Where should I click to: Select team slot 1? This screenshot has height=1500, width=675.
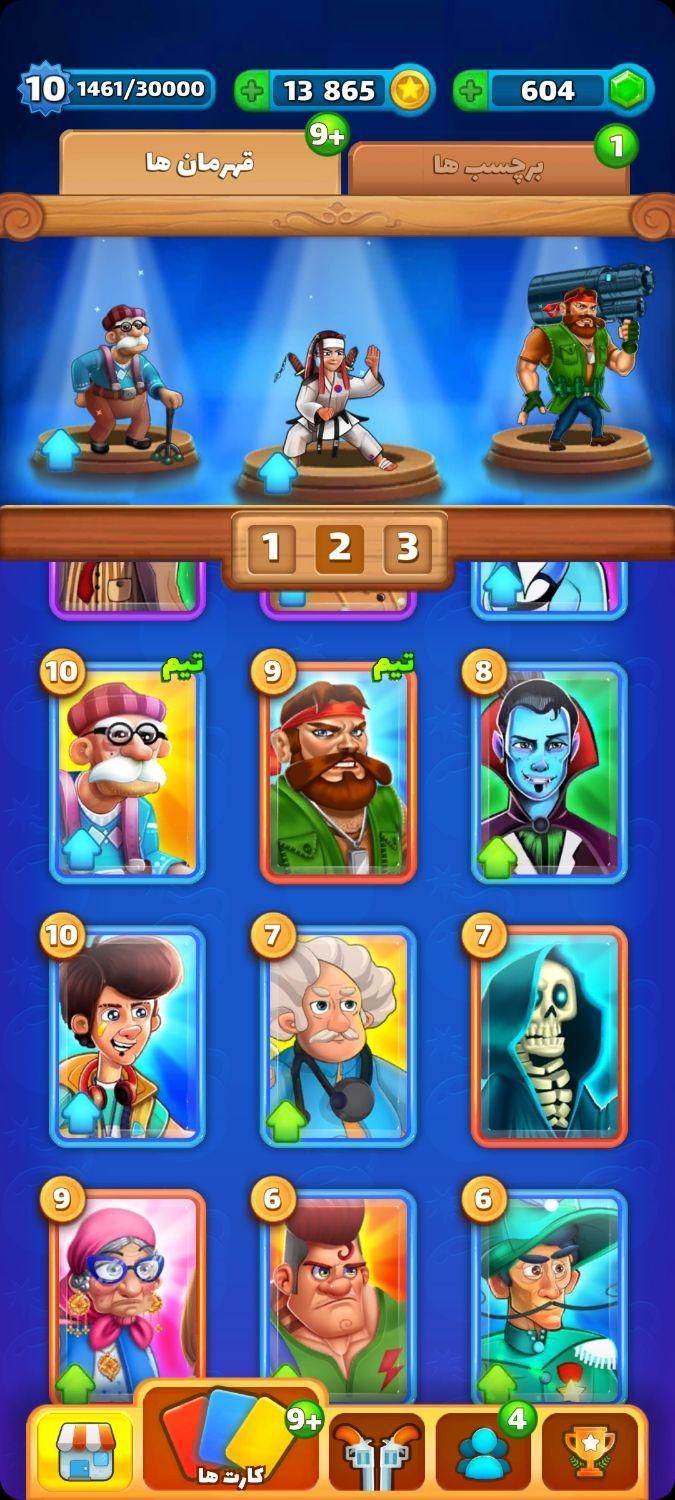271,548
